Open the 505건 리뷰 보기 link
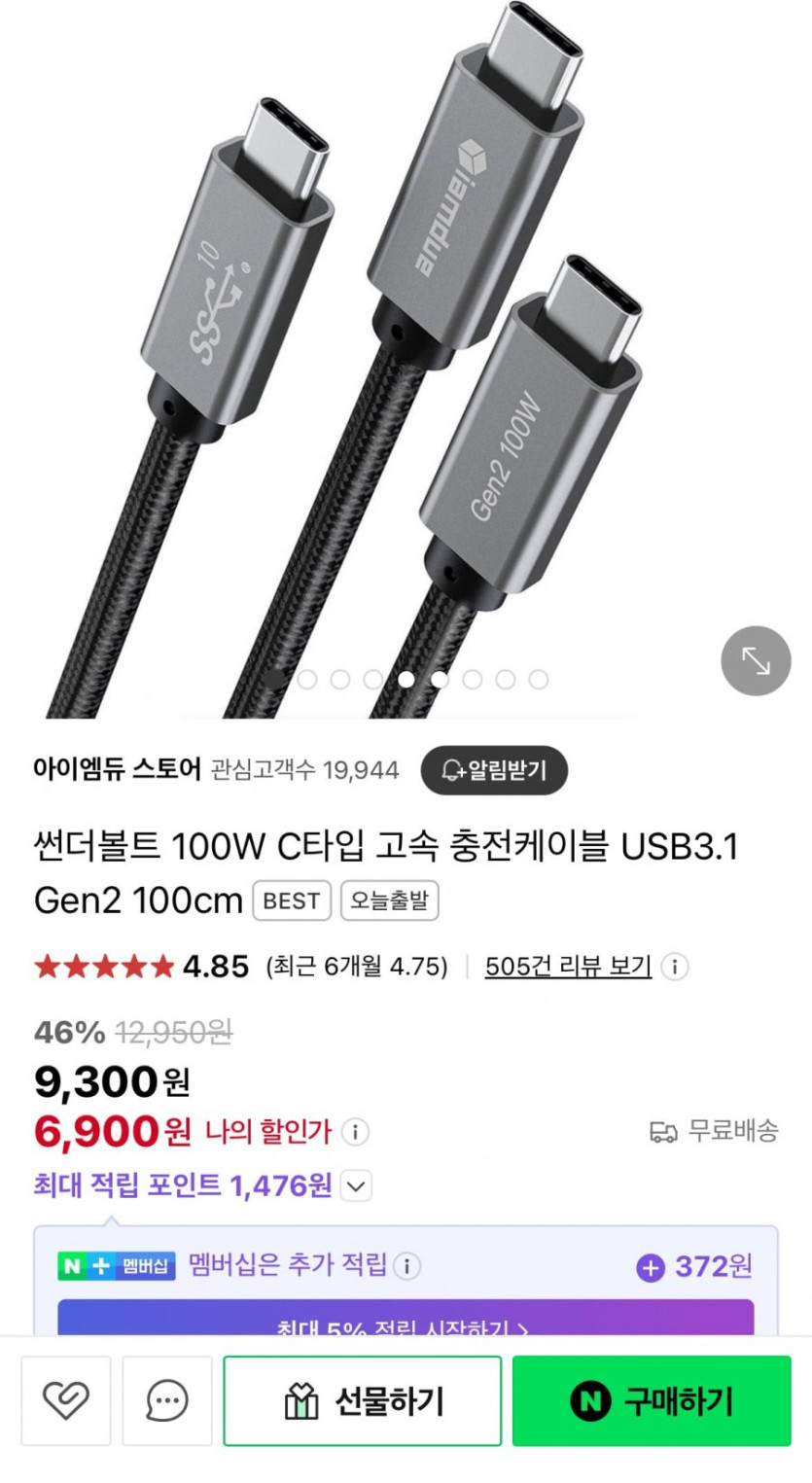812x1483 pixels. pos(568,967)
